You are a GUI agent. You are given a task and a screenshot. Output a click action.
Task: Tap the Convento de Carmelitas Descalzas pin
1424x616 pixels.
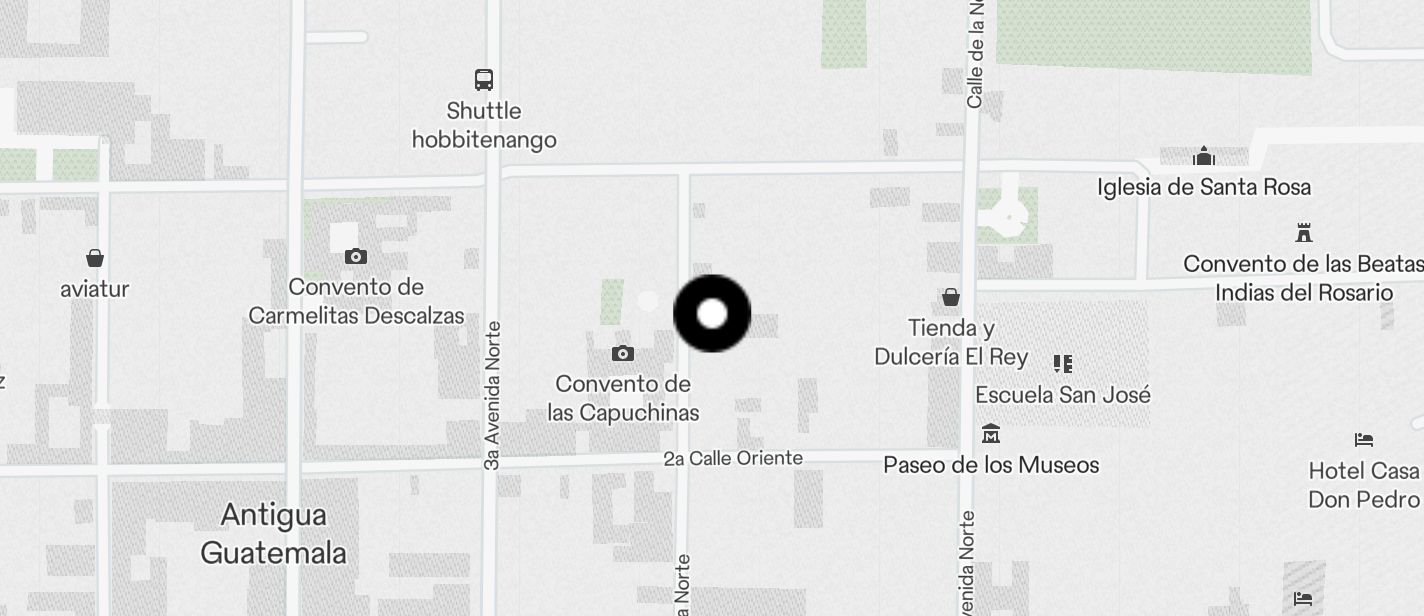point(355,257)
